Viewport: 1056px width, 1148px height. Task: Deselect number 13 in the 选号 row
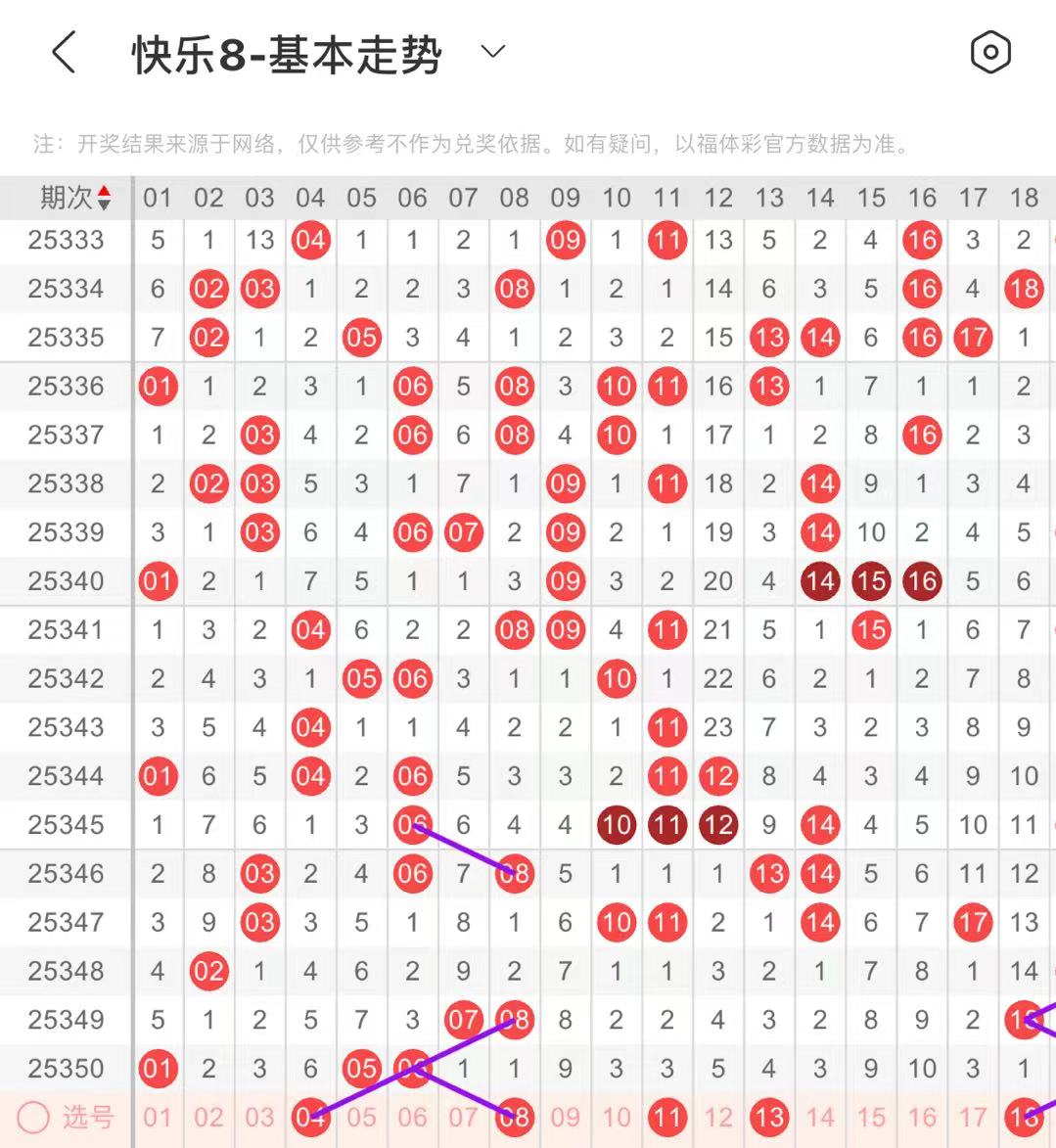(769, 1117)
